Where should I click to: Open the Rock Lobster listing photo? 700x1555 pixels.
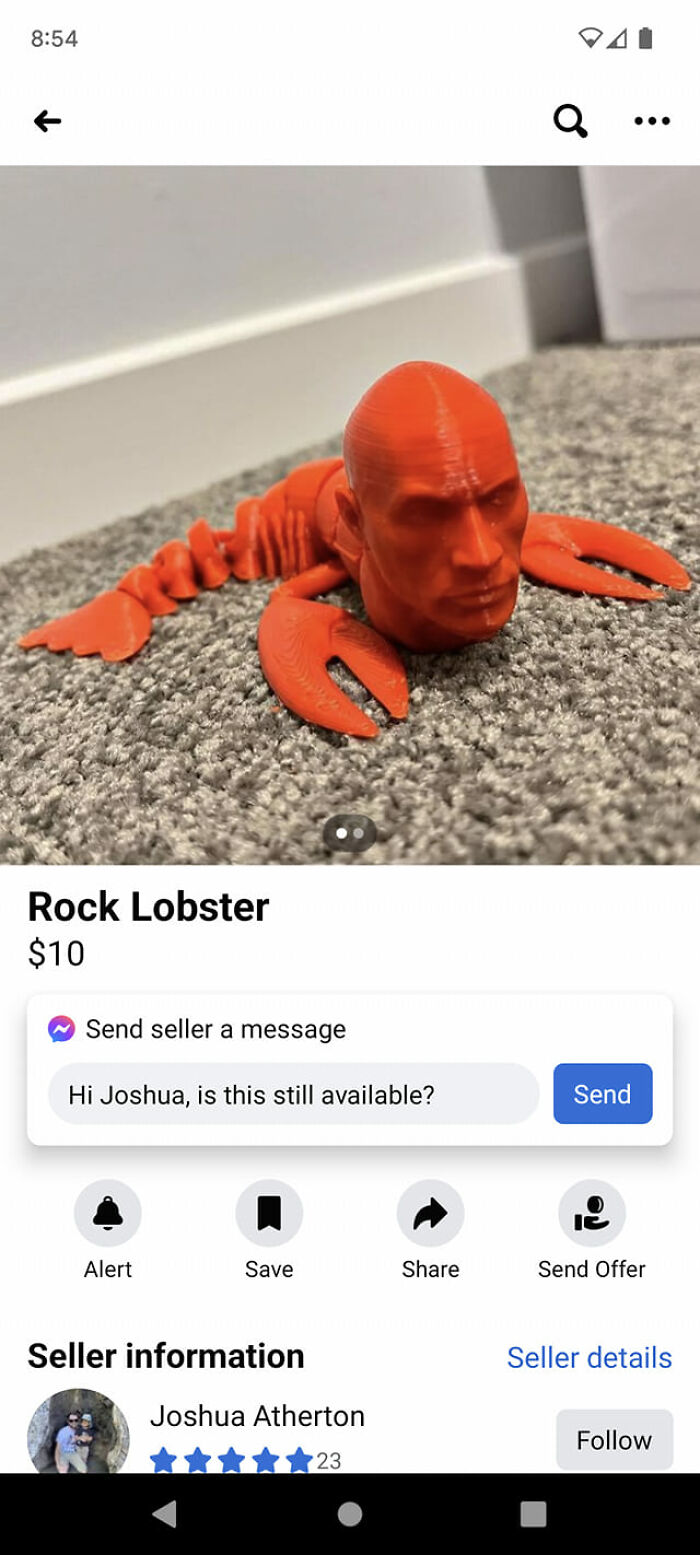(350, 514)
